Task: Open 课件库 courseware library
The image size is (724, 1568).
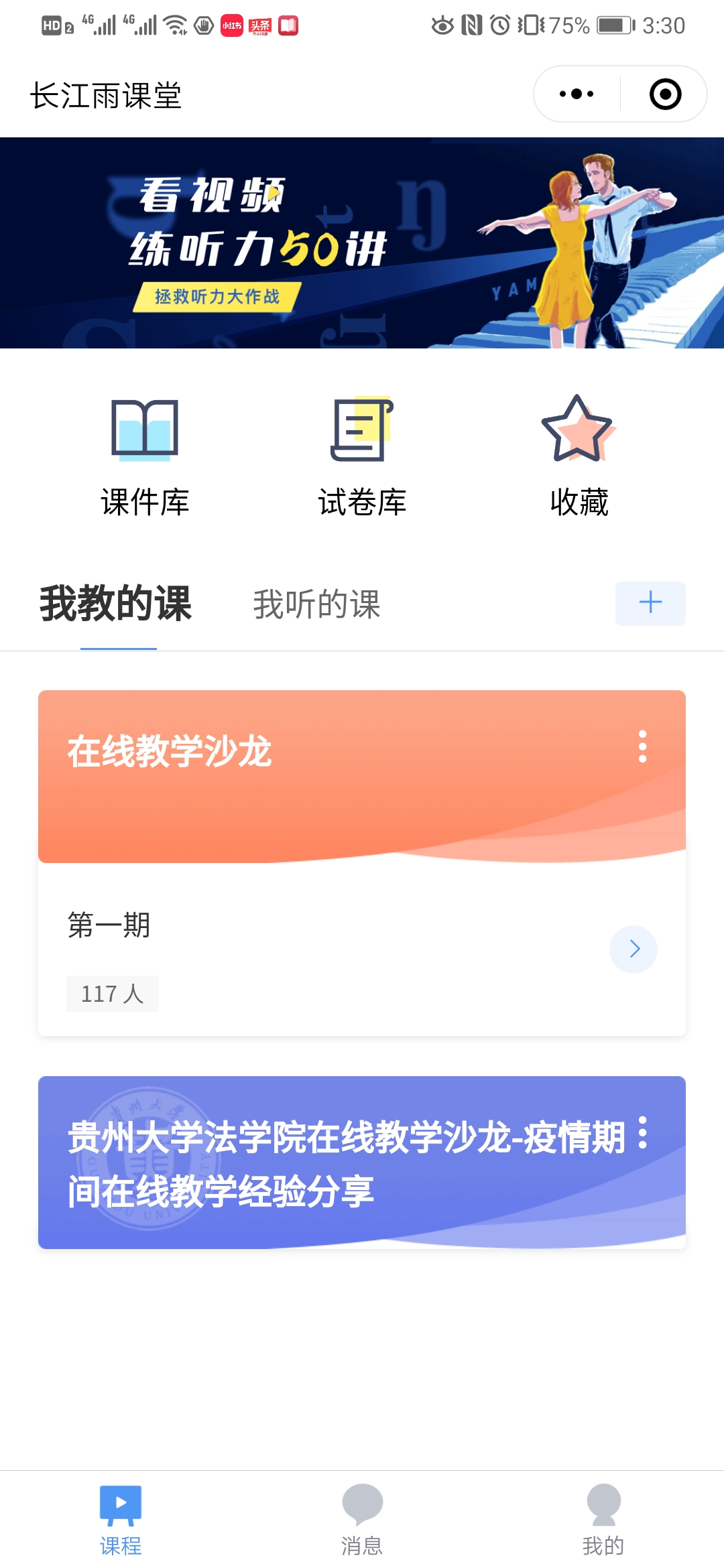Action: (x=145, y=456)
